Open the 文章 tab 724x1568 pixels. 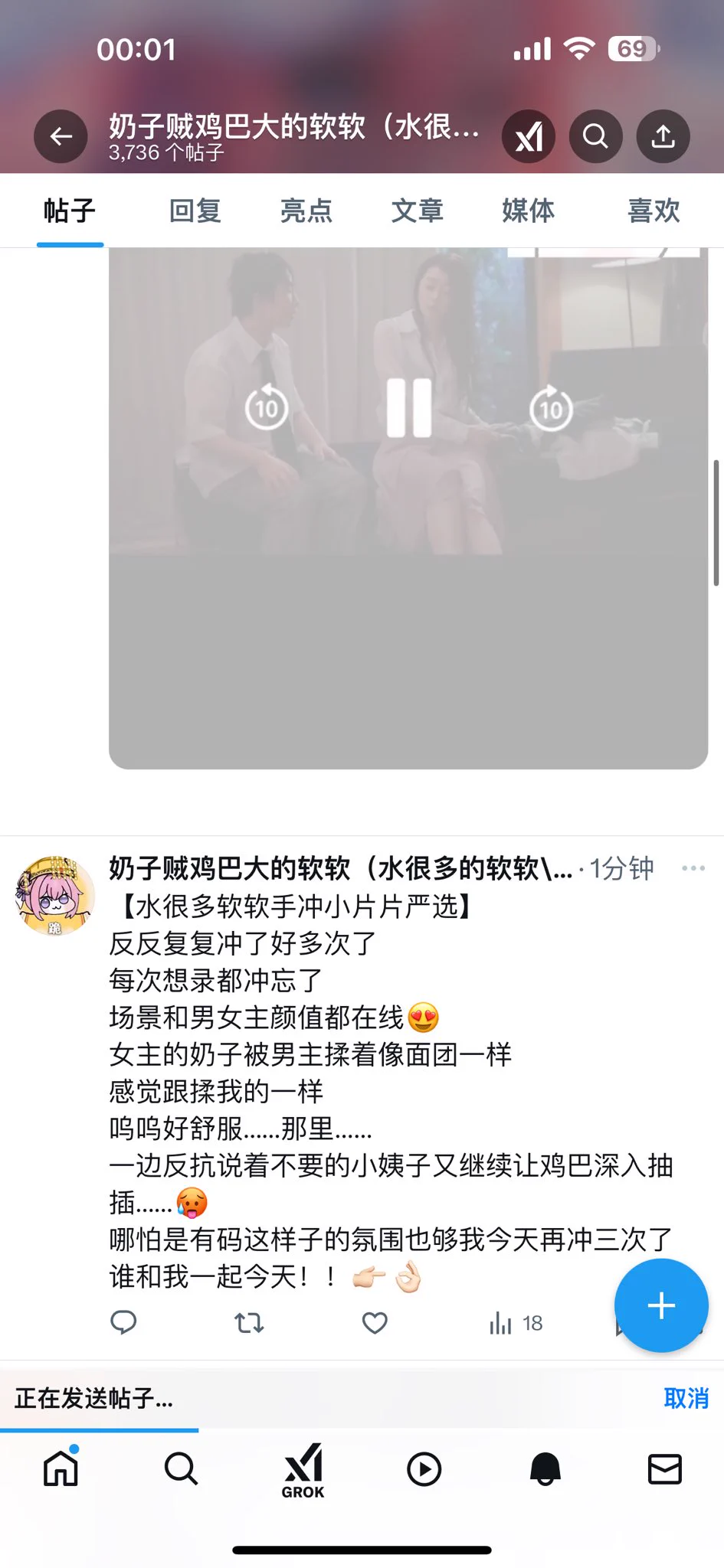coord(417,211)
